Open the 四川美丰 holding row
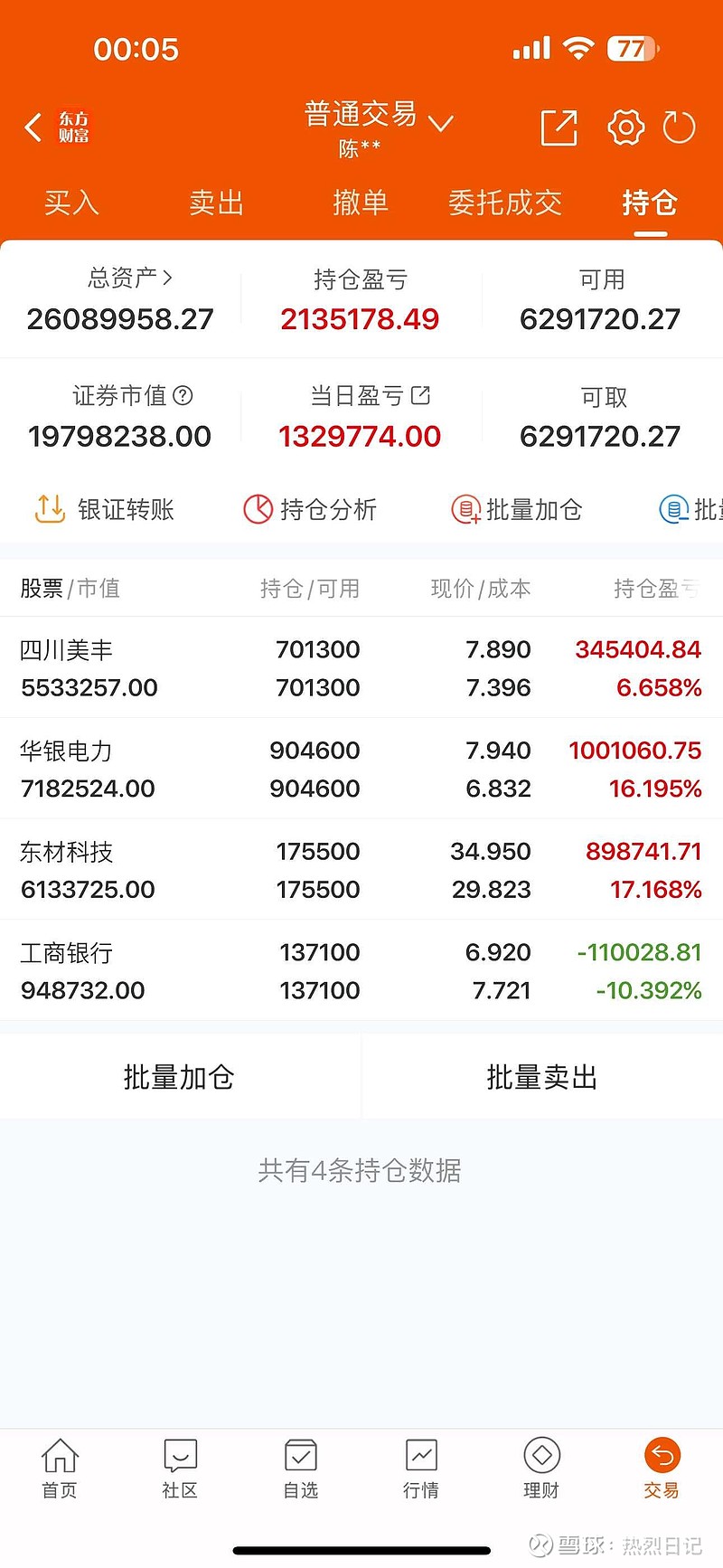Screen dimensions: 723x1568 (x=361, y=668)
